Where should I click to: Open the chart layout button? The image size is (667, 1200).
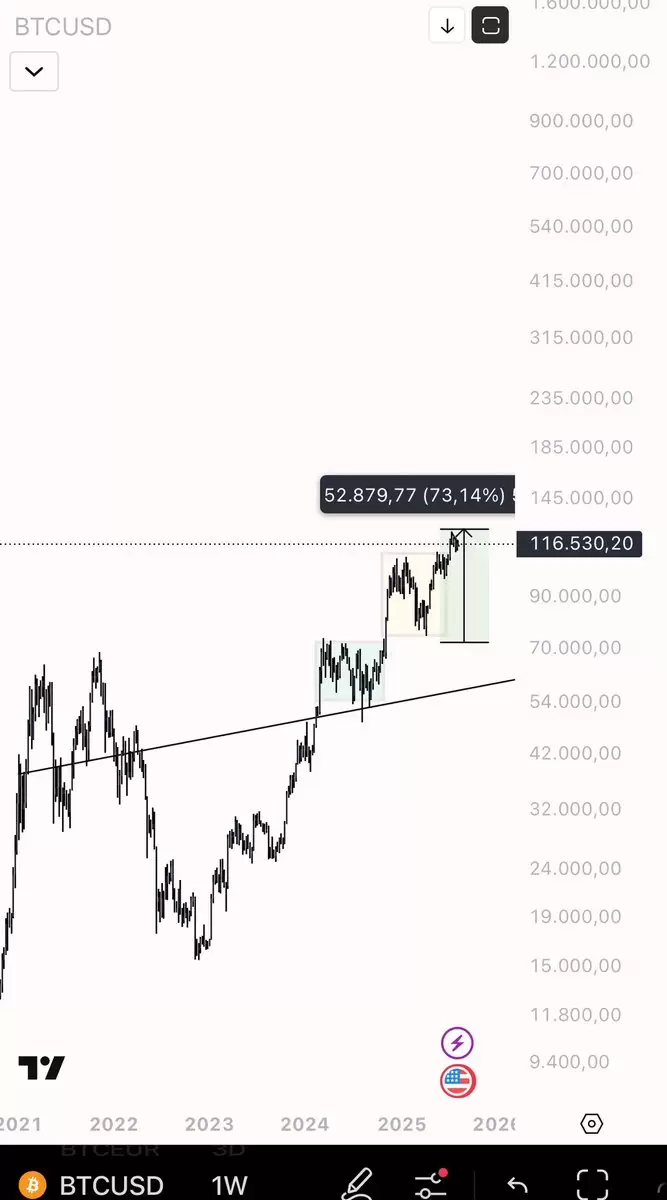pos(490,26)
